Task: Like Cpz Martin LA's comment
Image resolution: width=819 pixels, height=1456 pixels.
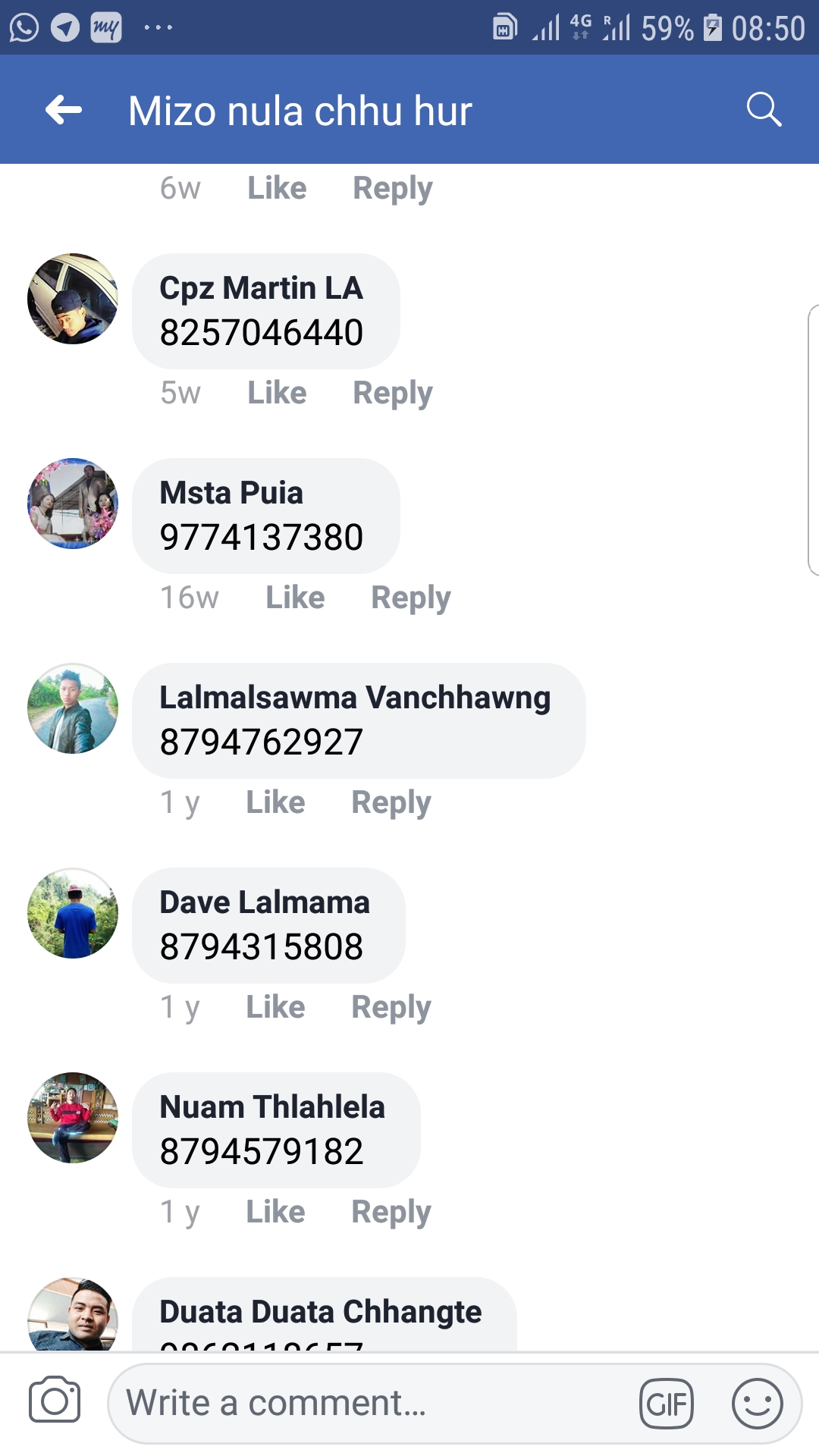Action: (x=277, y=393)
